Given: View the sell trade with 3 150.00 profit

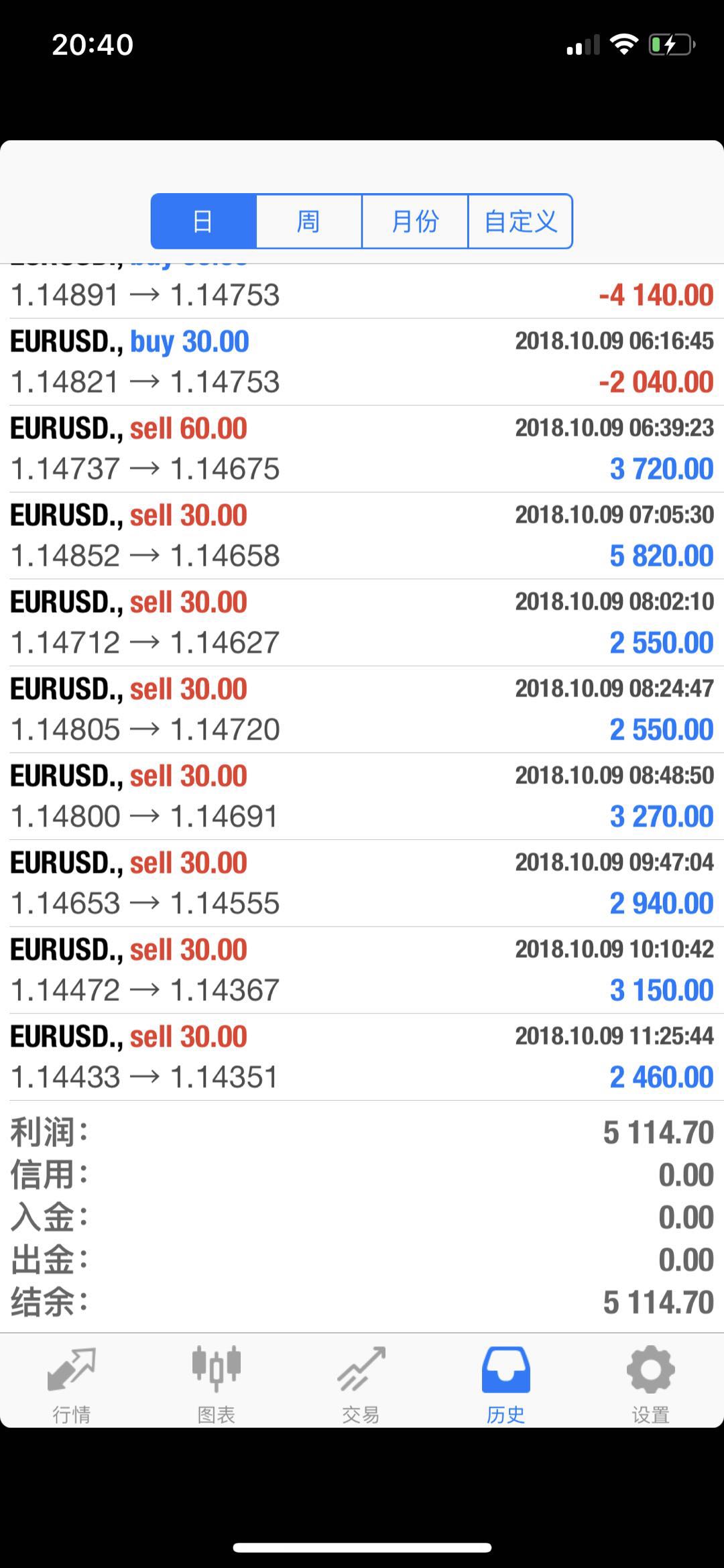Looking at the screenshot, I should (362, 970).
